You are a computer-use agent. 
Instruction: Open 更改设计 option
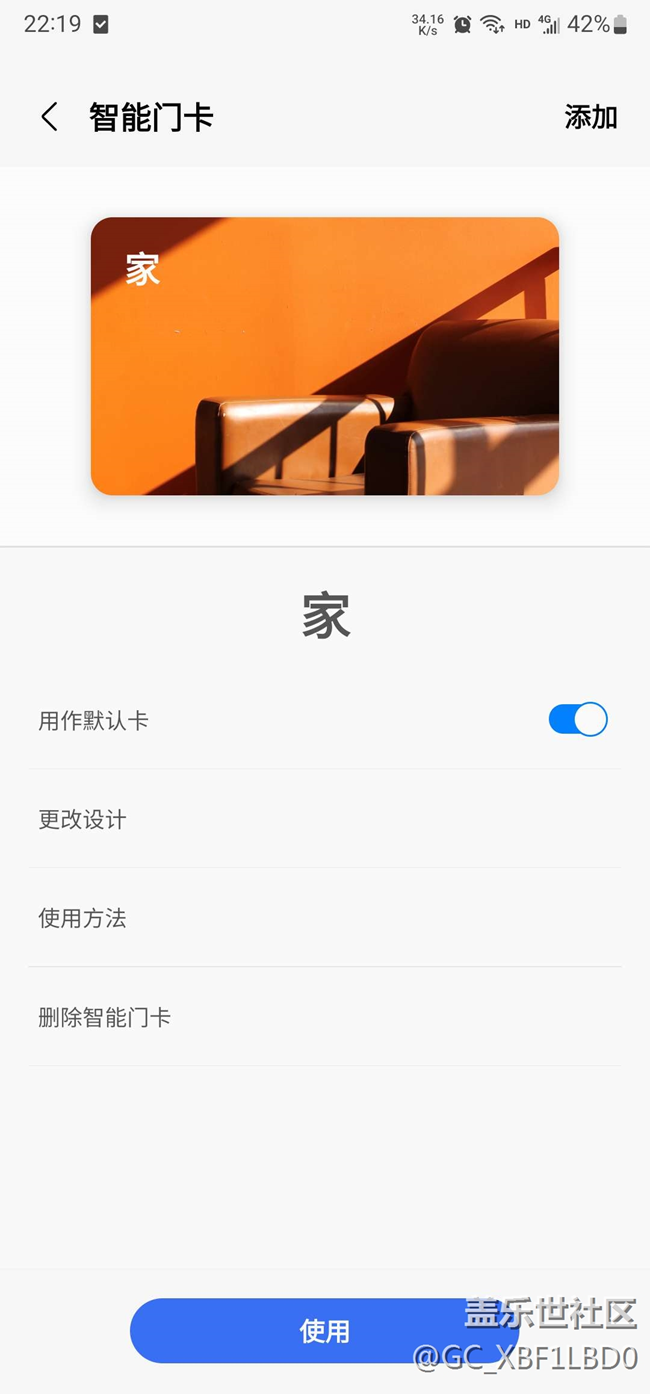325,820
